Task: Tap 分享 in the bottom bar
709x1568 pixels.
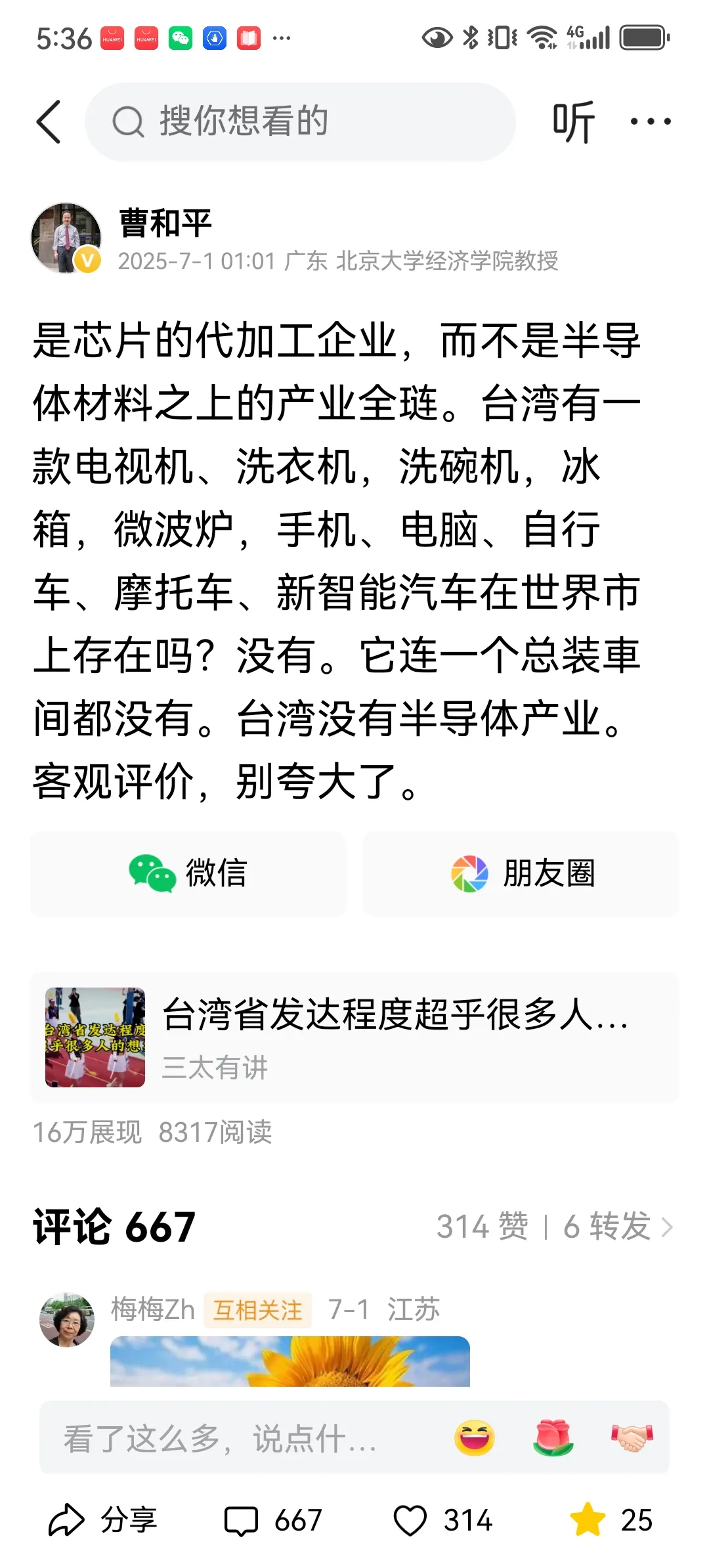Action: (x=103, y=1520)
